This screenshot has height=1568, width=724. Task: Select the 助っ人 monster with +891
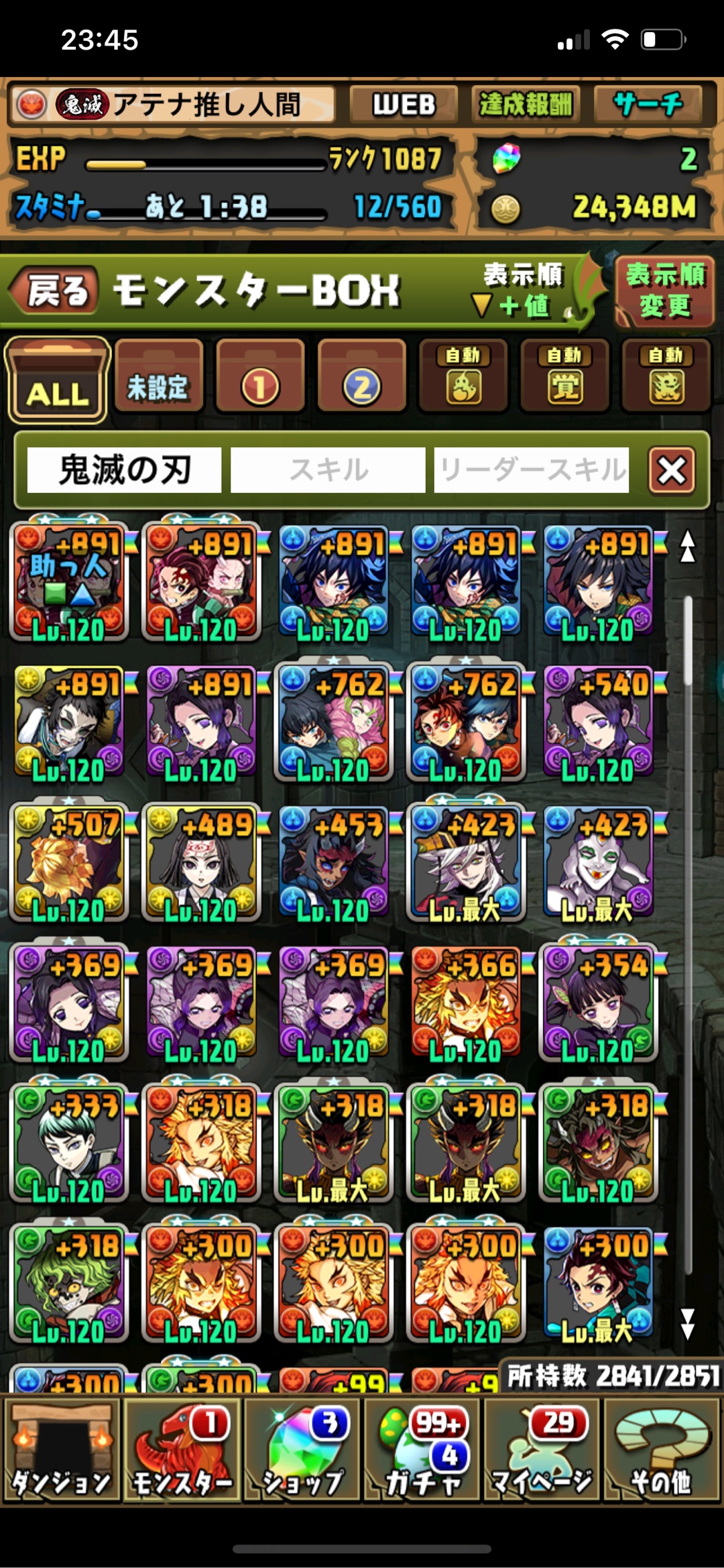[69, 582]
